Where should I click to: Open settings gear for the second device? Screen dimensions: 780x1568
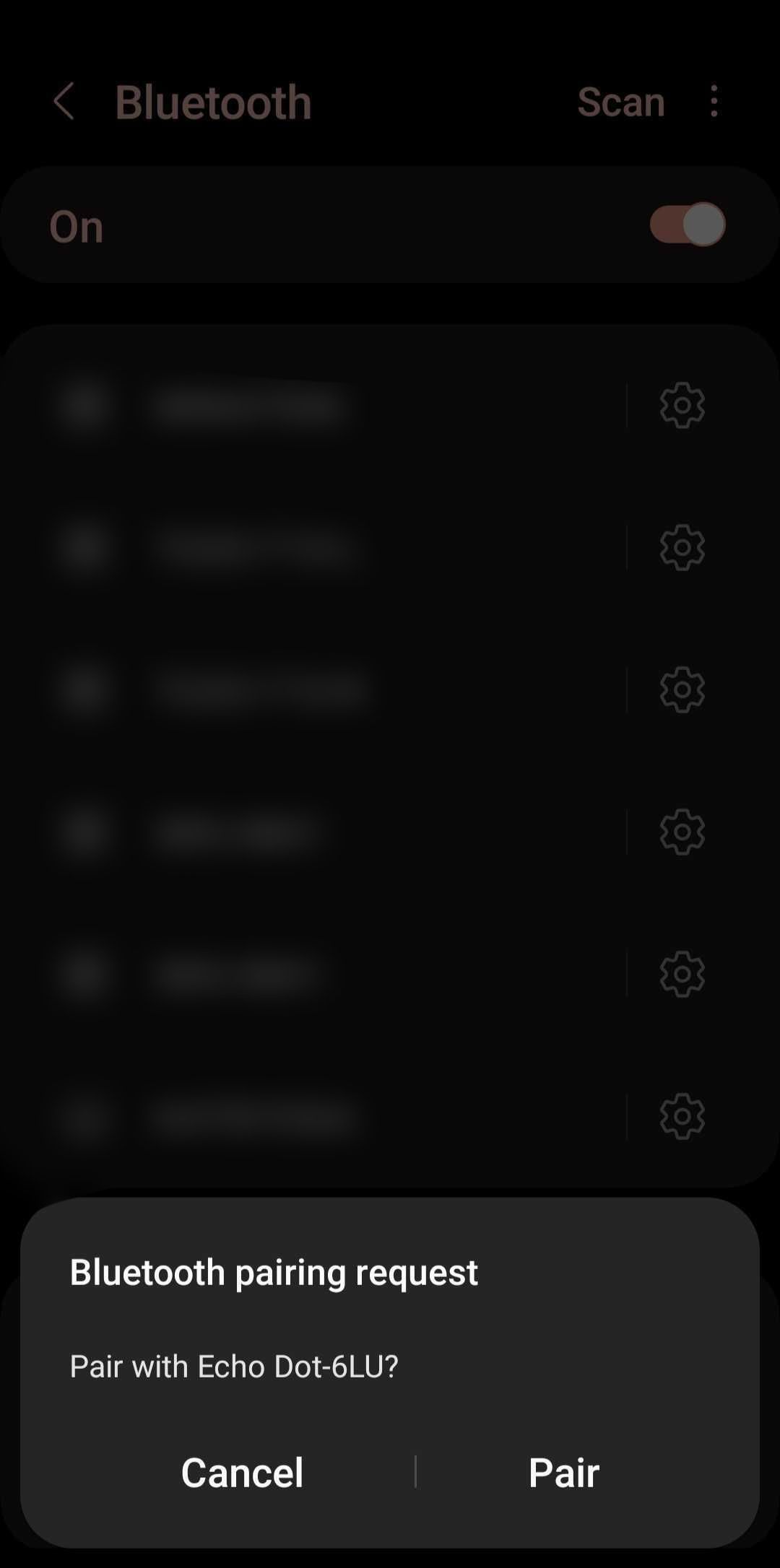click(682, 546)
